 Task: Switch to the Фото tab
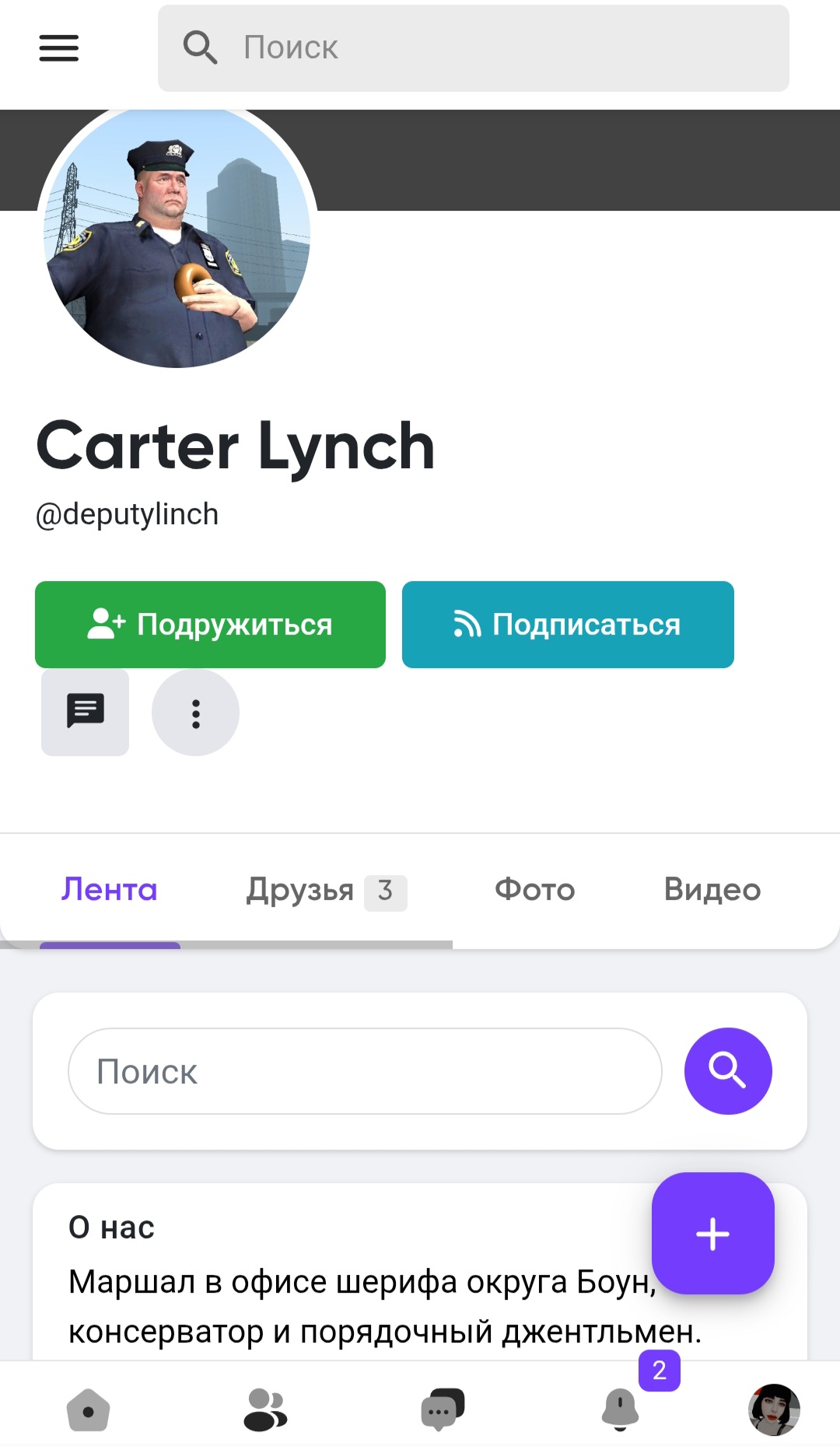[x=534, y=890]
